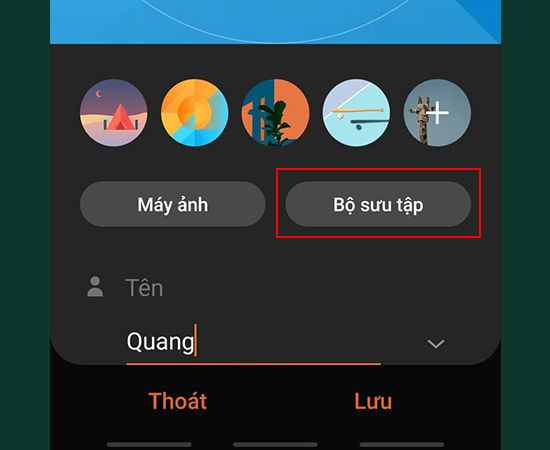This screenshot has width=550, height=450.
Task: Select the baseball bat avatar
Action: point(356,113)
